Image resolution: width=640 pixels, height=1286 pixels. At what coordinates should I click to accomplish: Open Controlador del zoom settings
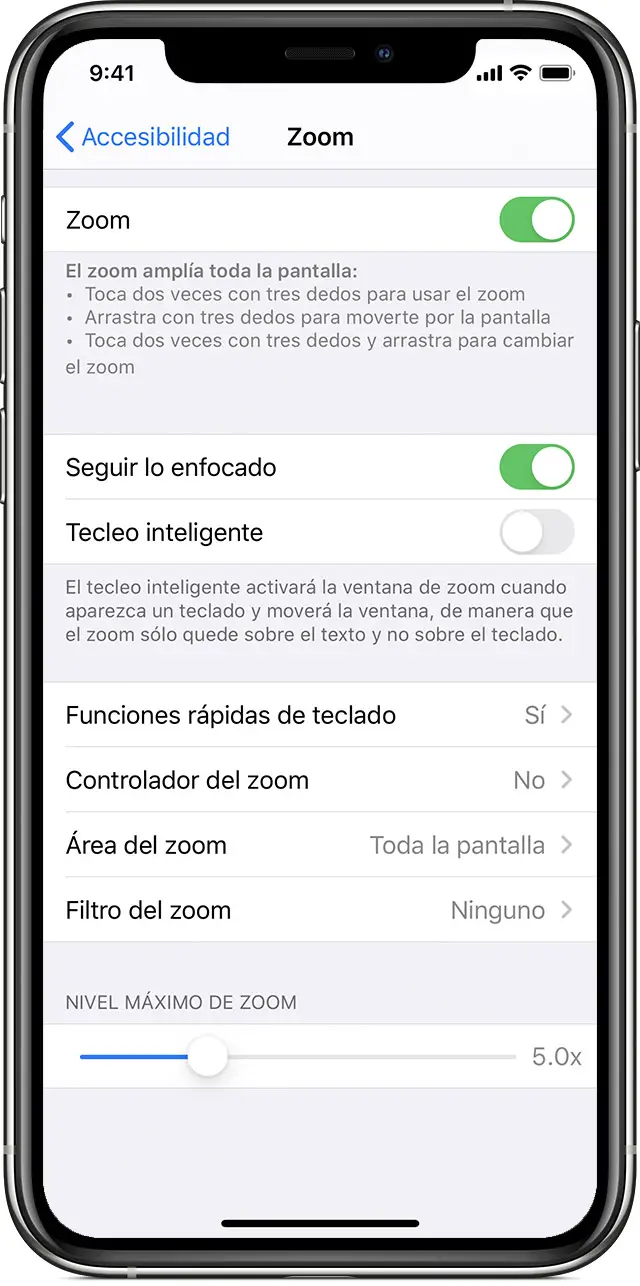click(320, 780)
